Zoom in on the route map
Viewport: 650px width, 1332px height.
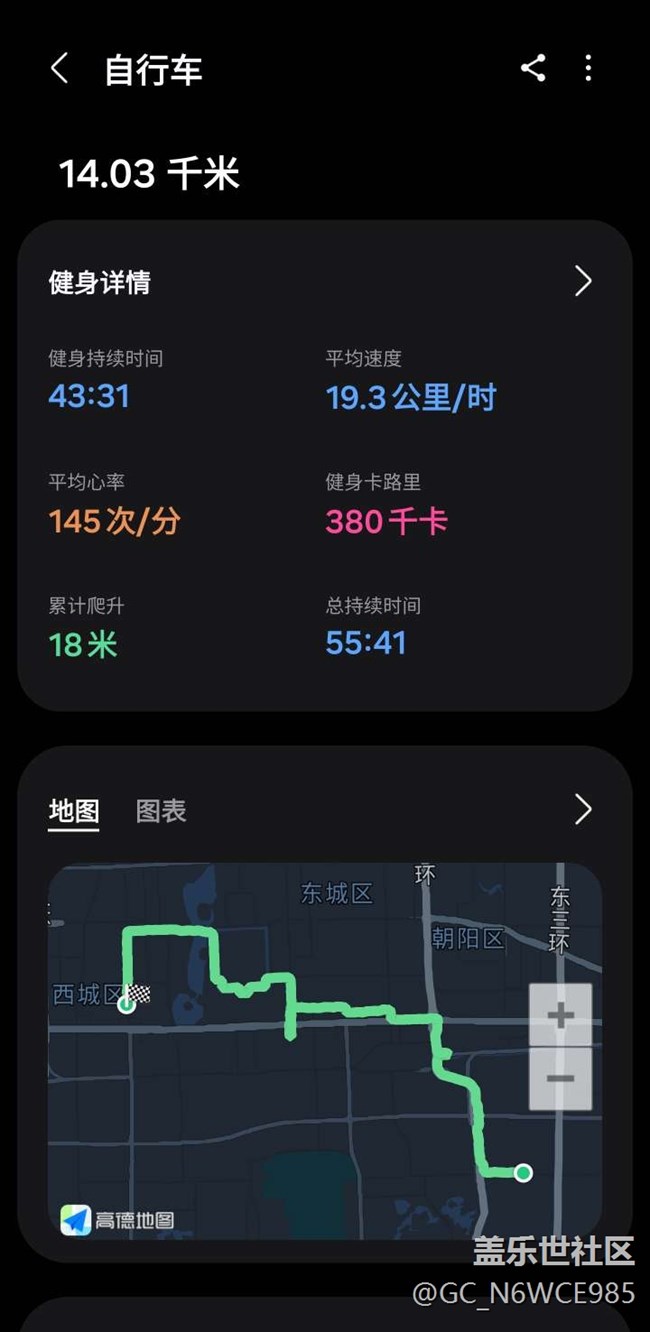(560, 1015)
